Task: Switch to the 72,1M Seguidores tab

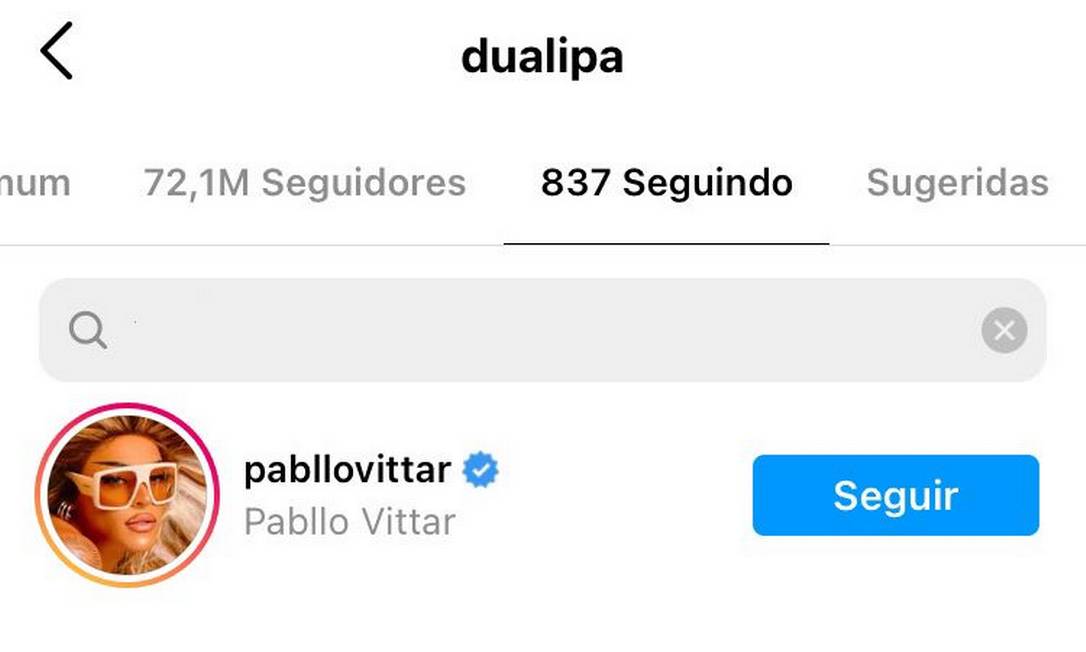Action: point(304,183)
